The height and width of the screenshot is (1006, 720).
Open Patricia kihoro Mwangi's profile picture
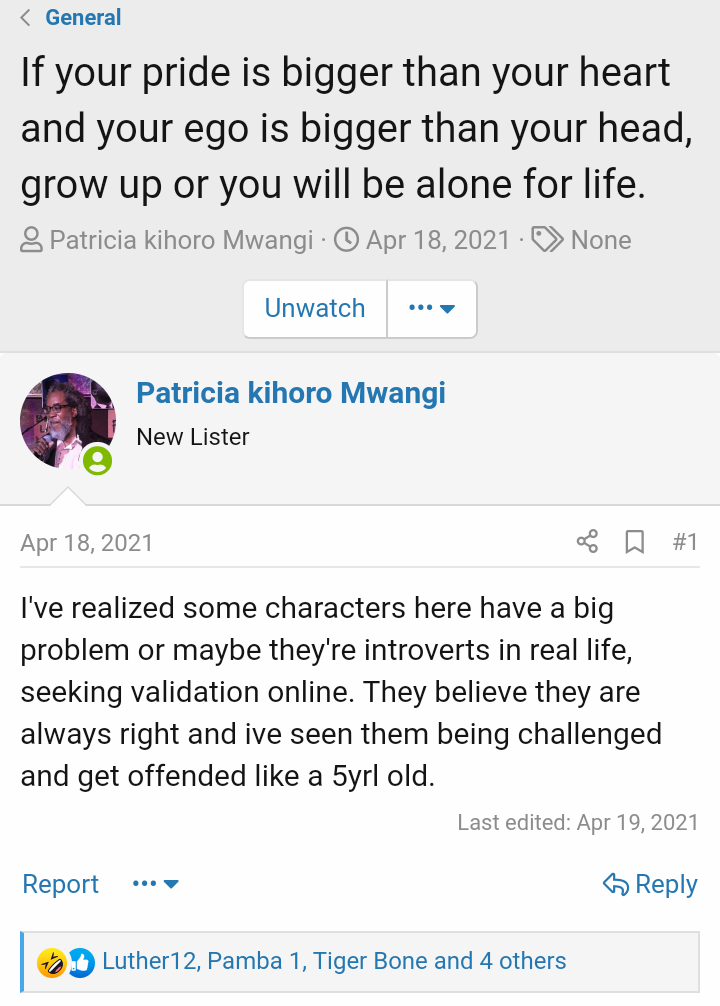68,421
